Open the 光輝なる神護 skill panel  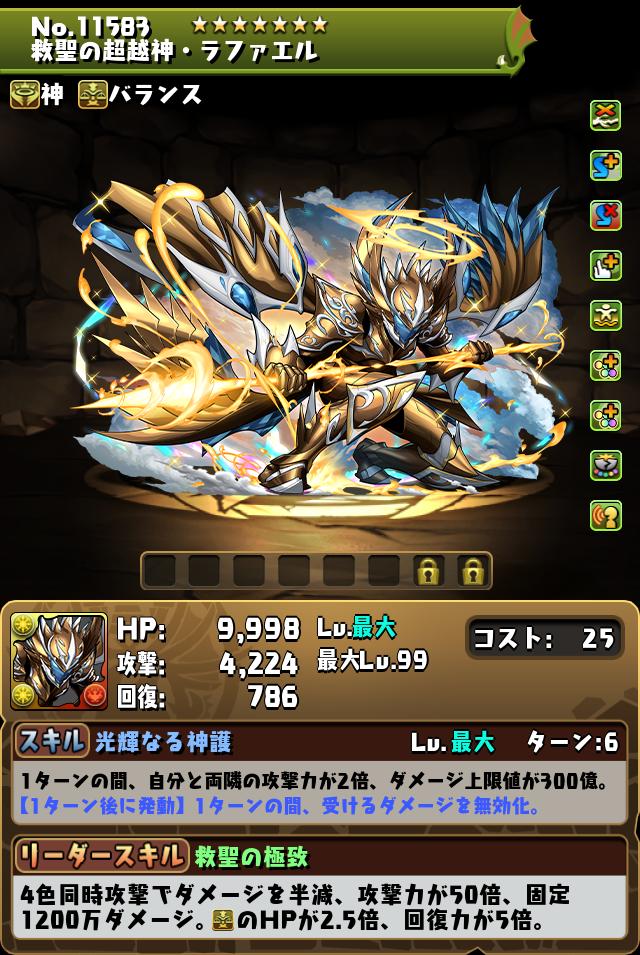coord(320,741)
